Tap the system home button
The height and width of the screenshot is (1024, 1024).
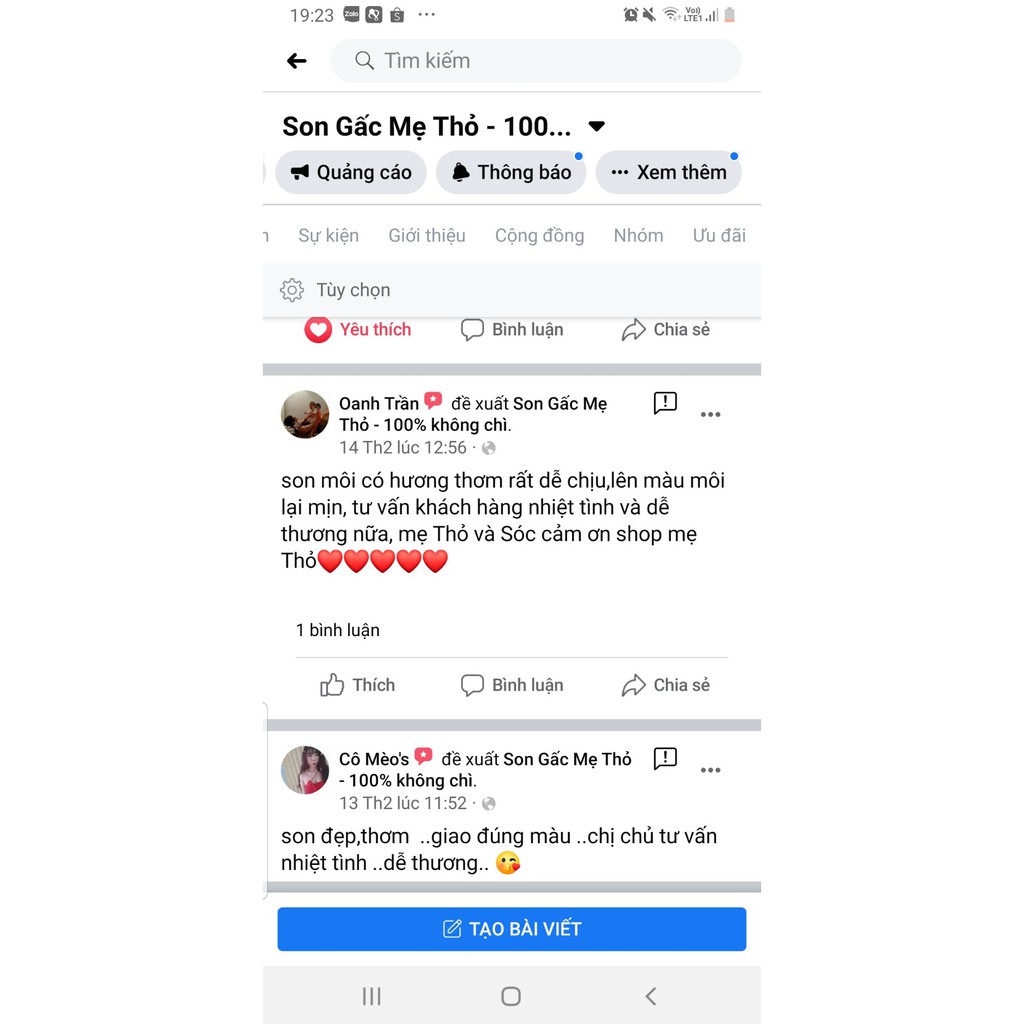[511, 996]
